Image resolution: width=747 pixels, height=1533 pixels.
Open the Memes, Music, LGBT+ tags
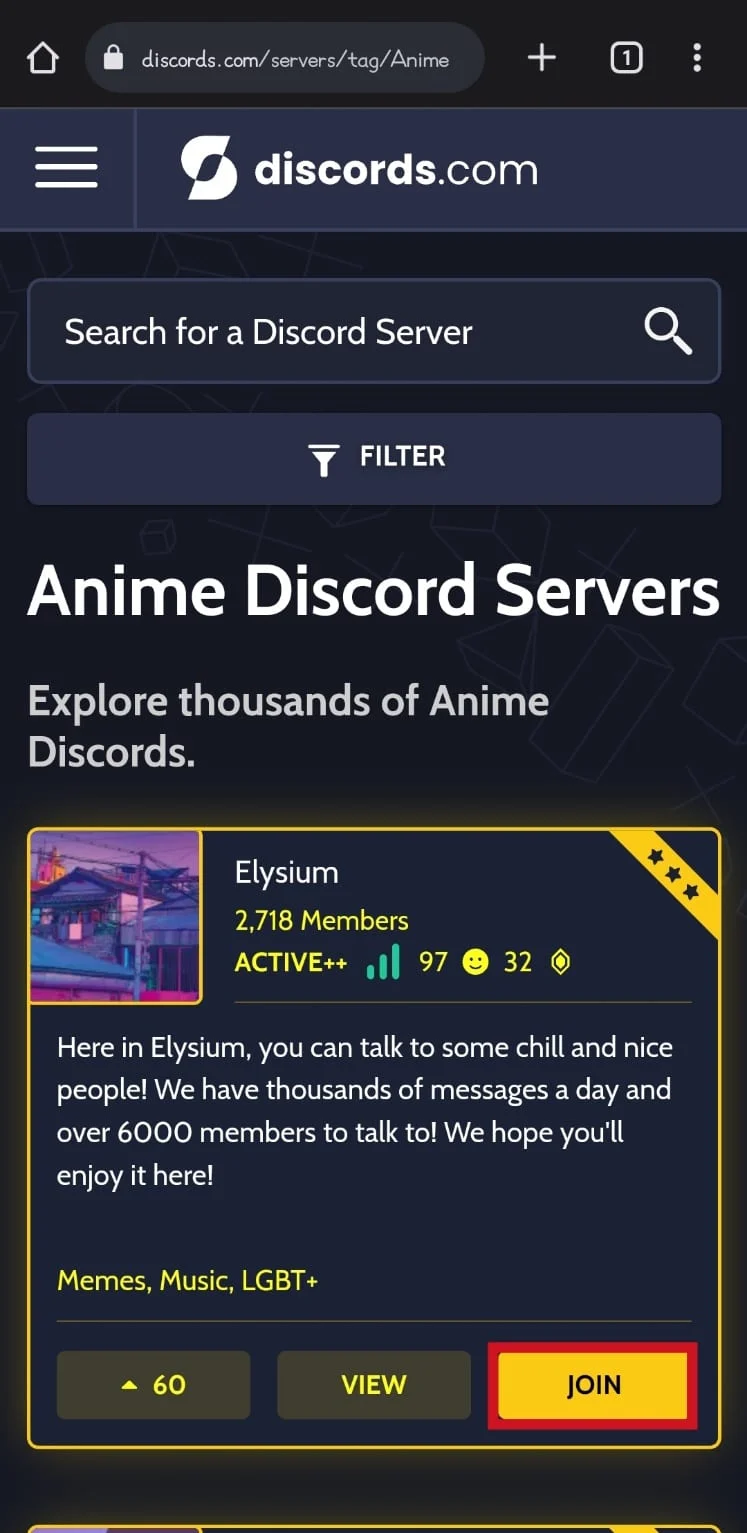click(187, 1281)
